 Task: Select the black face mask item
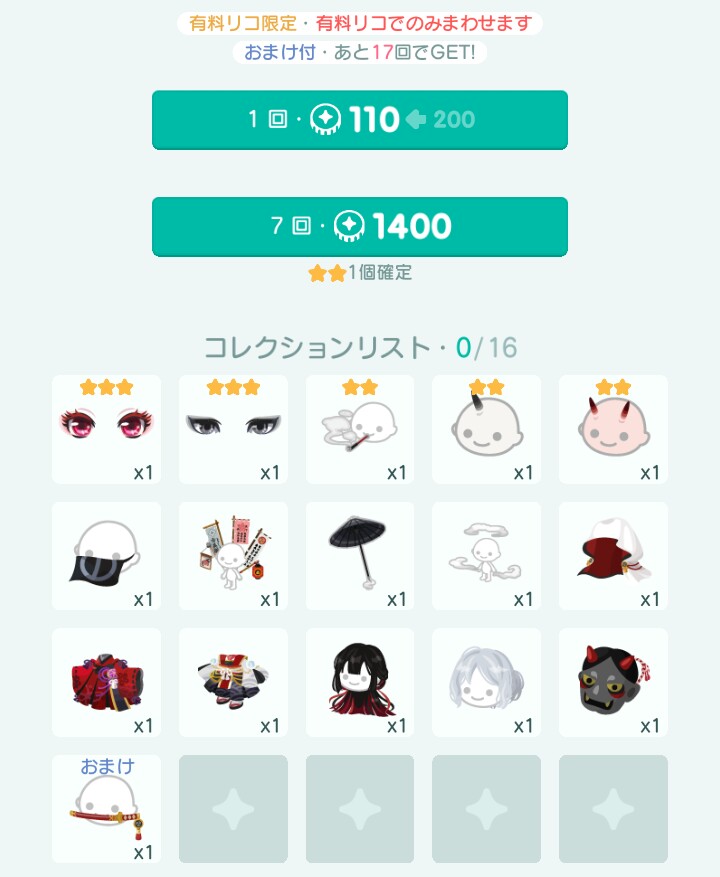click(x=106, y=556)
